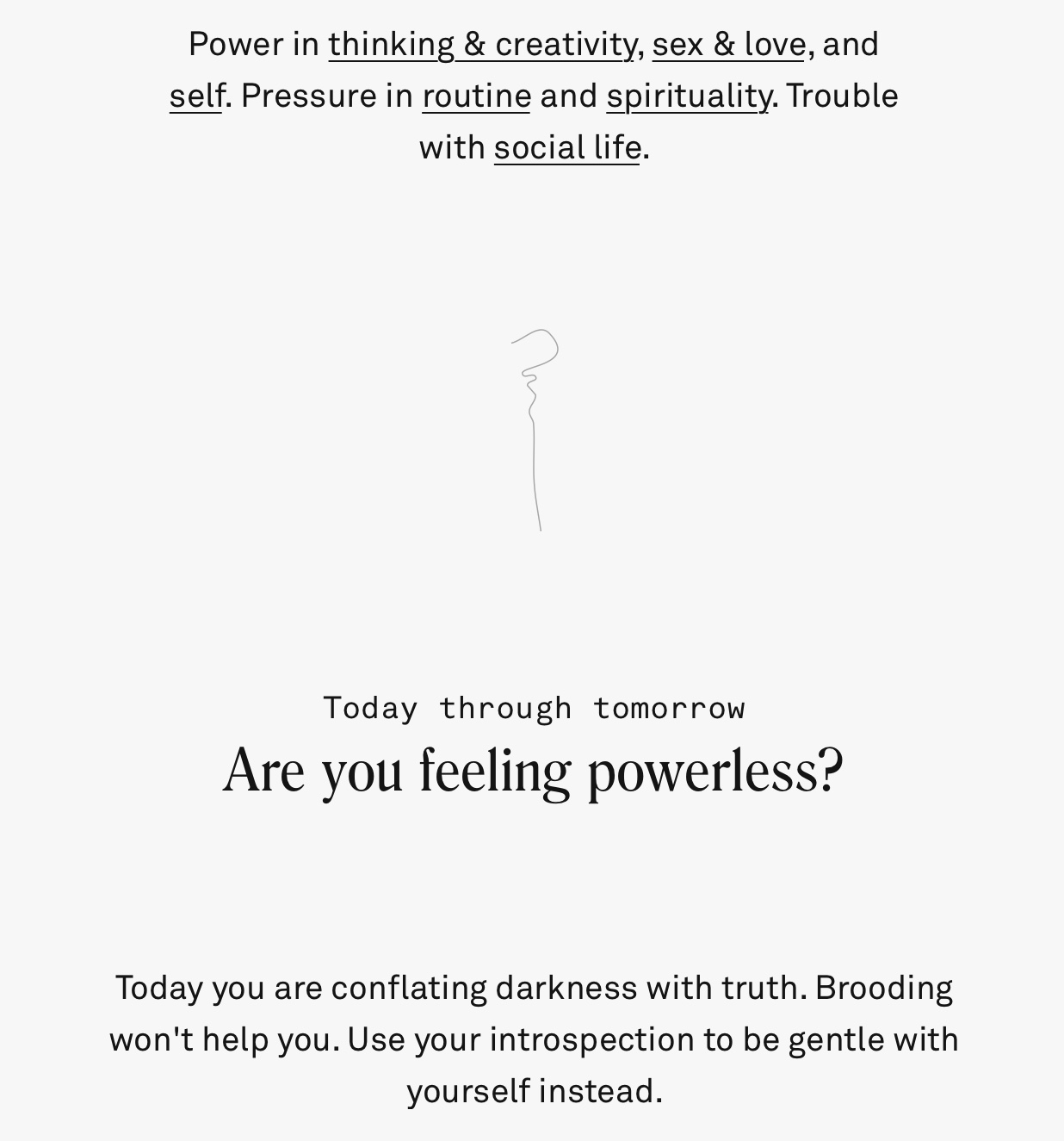Go to the spirituality link

click(688, 96)
